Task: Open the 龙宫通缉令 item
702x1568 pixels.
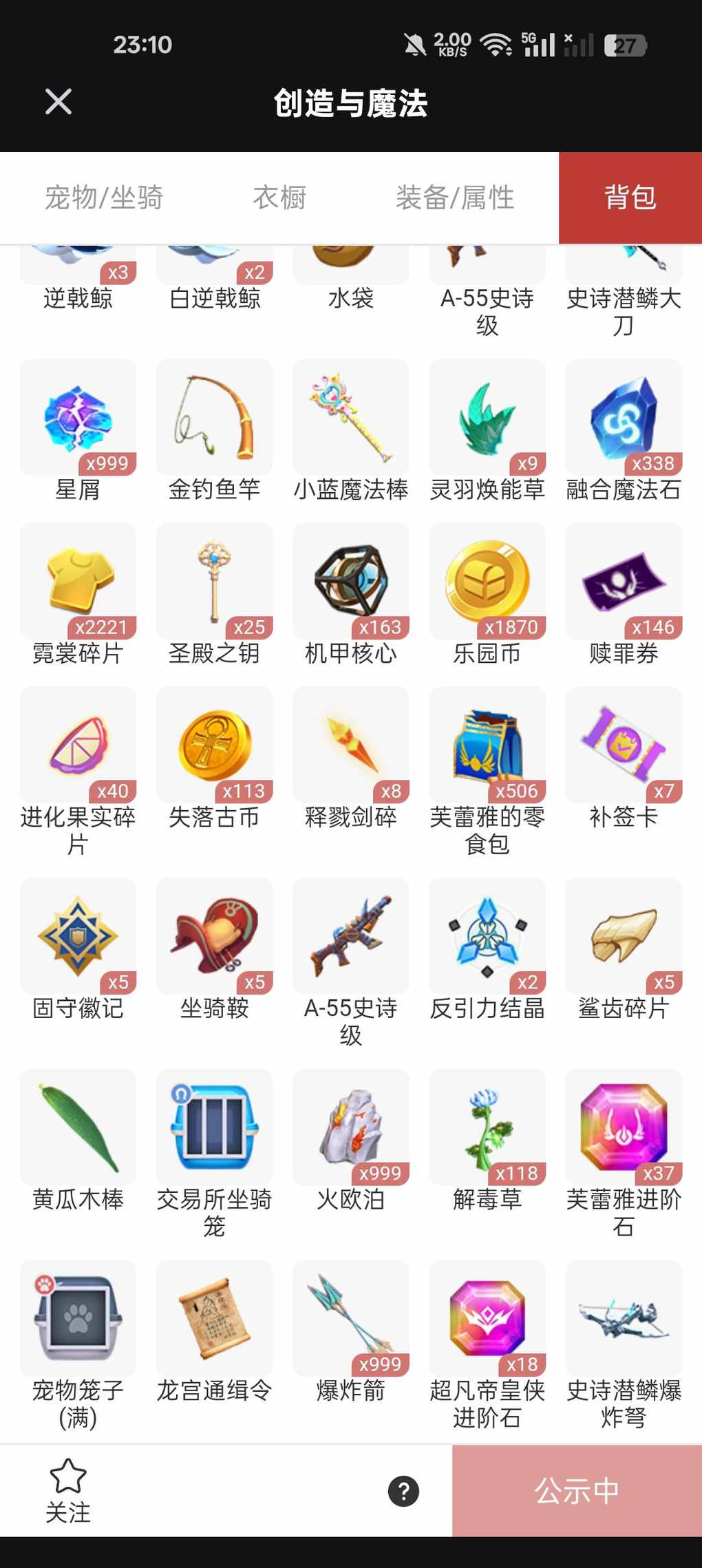Action: click(214, 1318)
